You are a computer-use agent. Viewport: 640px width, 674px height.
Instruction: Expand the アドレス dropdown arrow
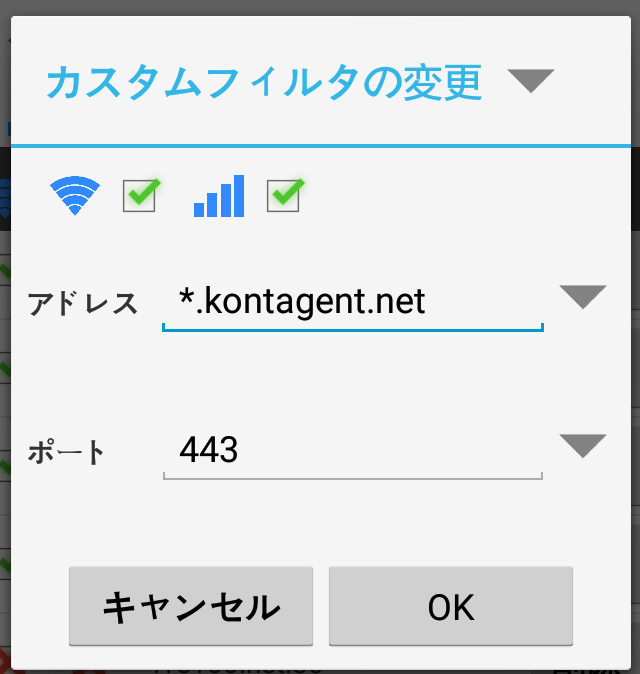[x=583, y=297]
